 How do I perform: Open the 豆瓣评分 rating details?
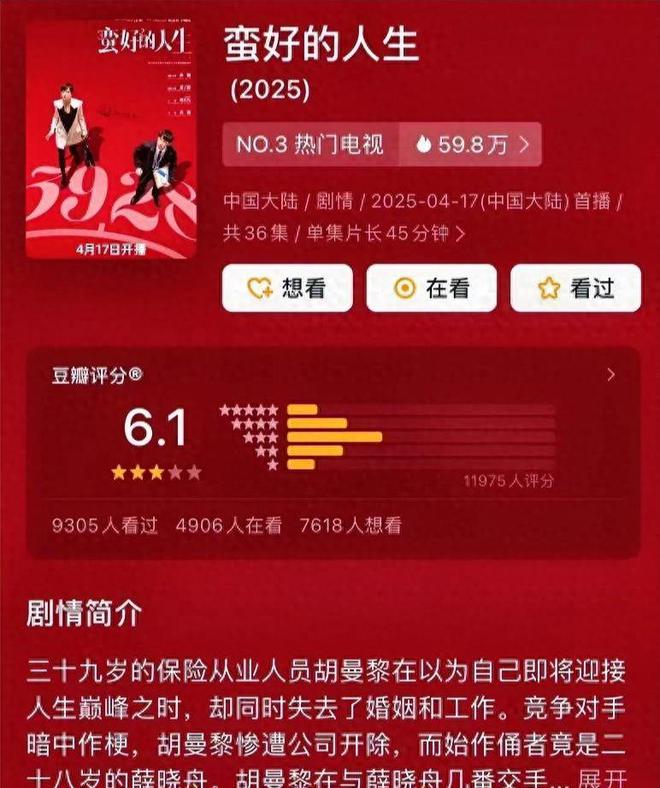point(611,375)
